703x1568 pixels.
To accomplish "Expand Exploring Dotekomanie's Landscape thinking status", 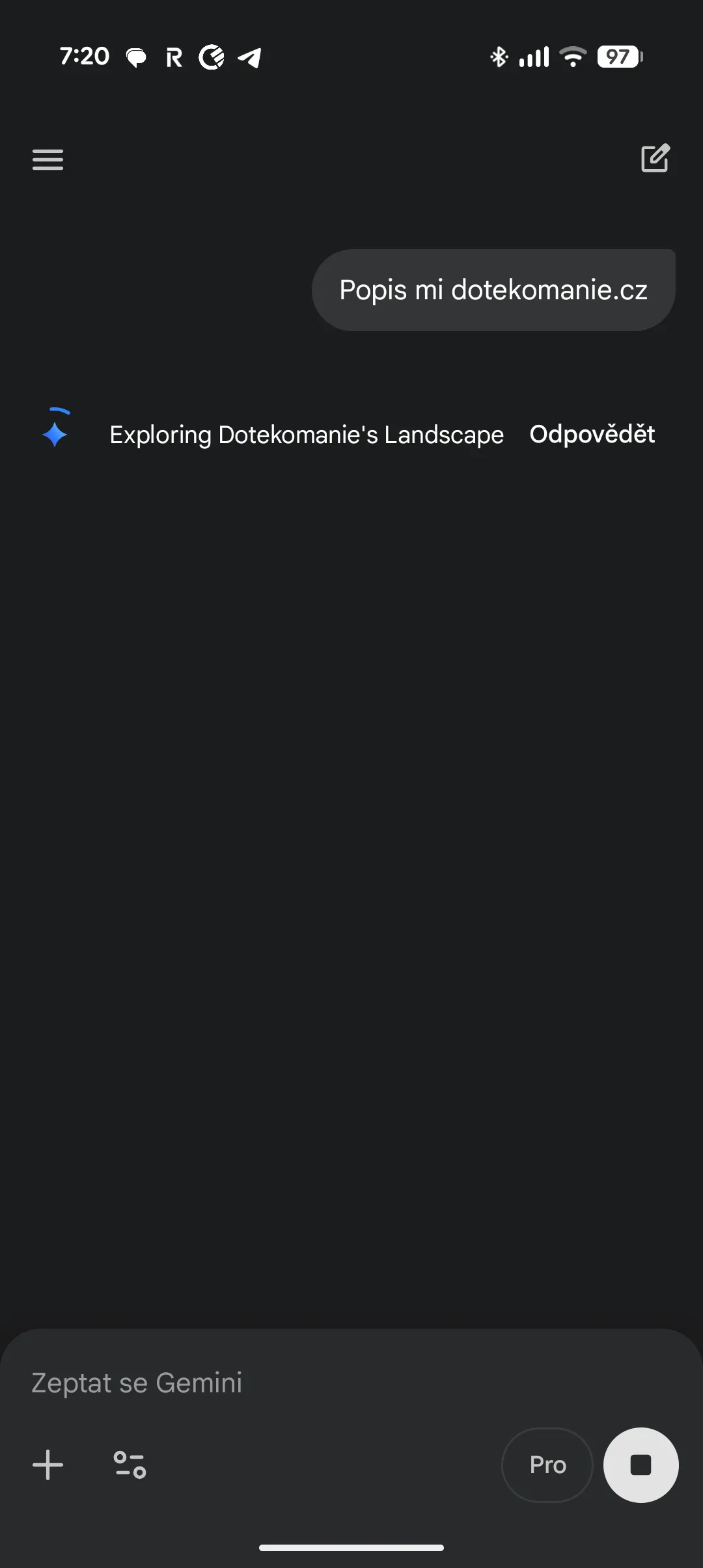I will (x=306, y=435).
